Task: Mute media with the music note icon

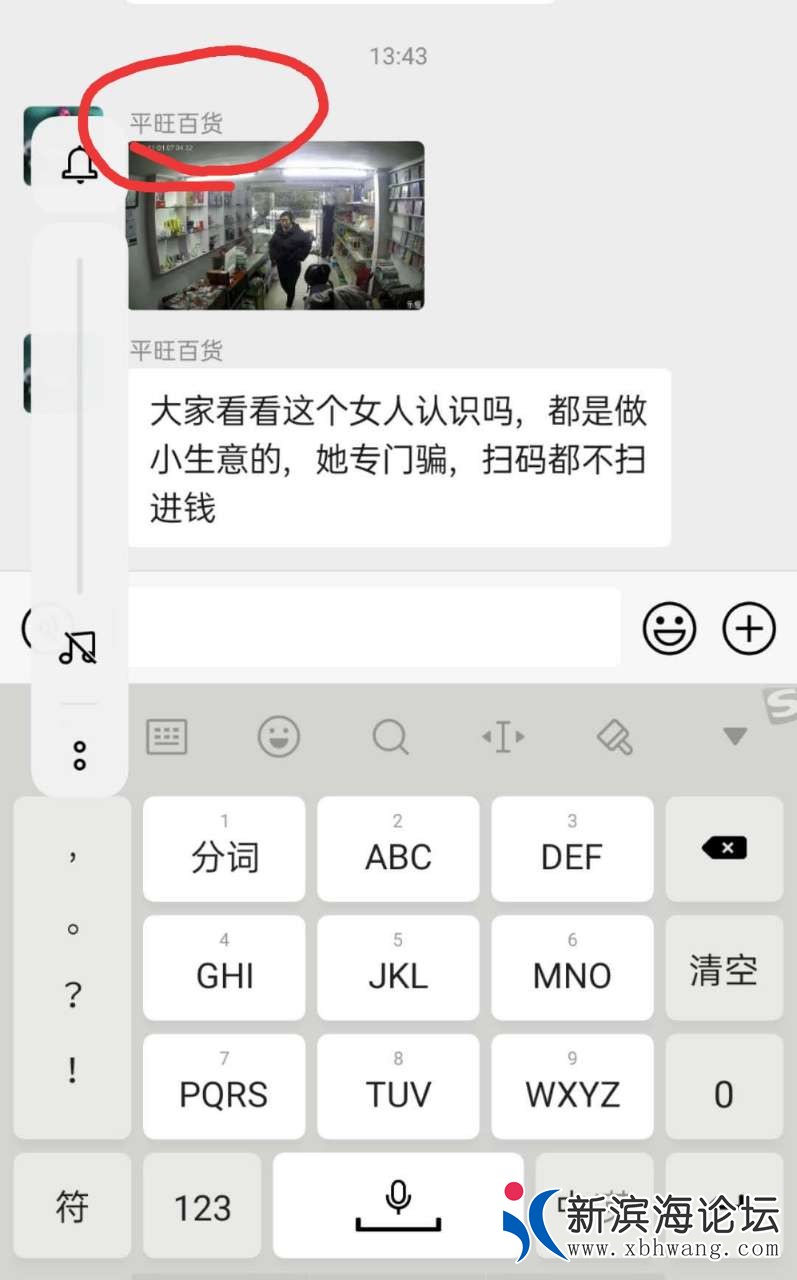Action: click(78, 648)
